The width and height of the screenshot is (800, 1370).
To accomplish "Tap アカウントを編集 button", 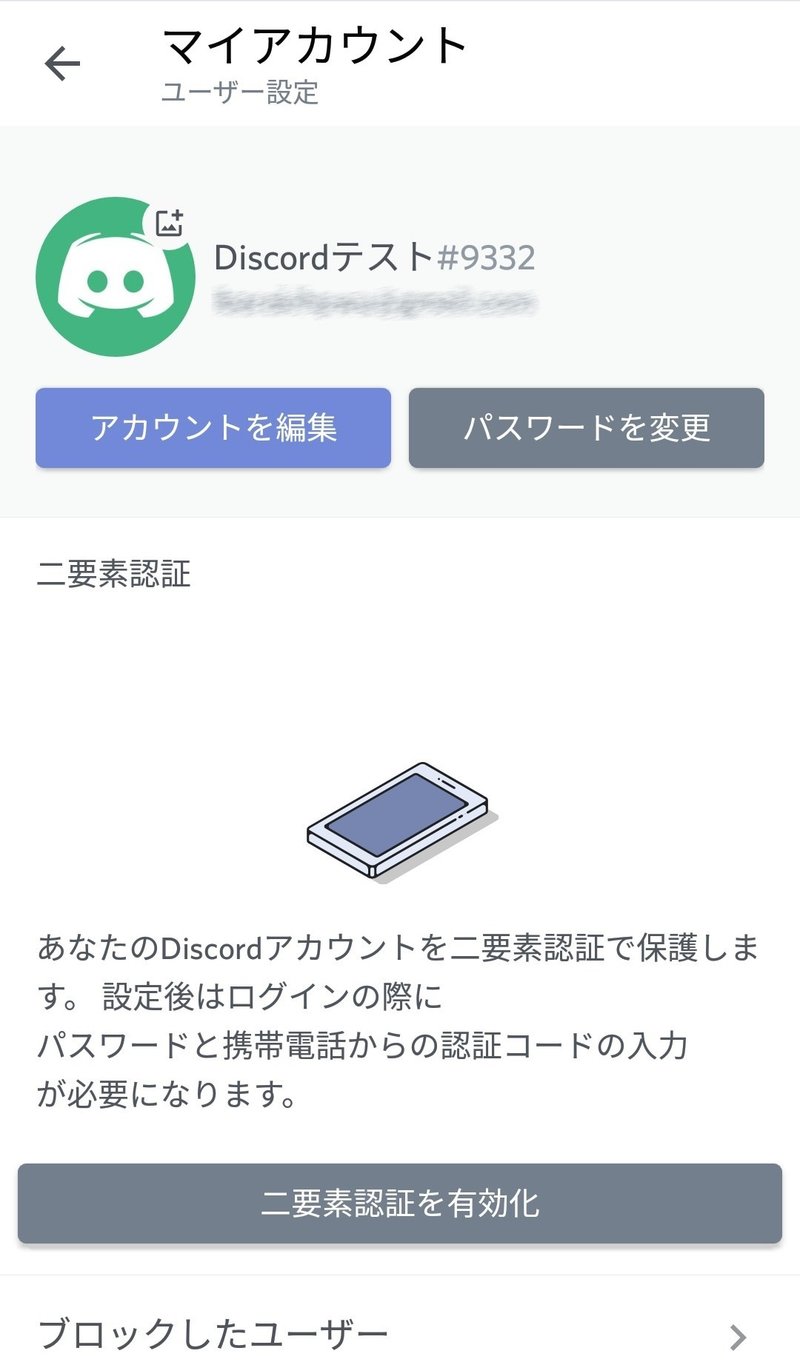I will (x=213, y=428).
